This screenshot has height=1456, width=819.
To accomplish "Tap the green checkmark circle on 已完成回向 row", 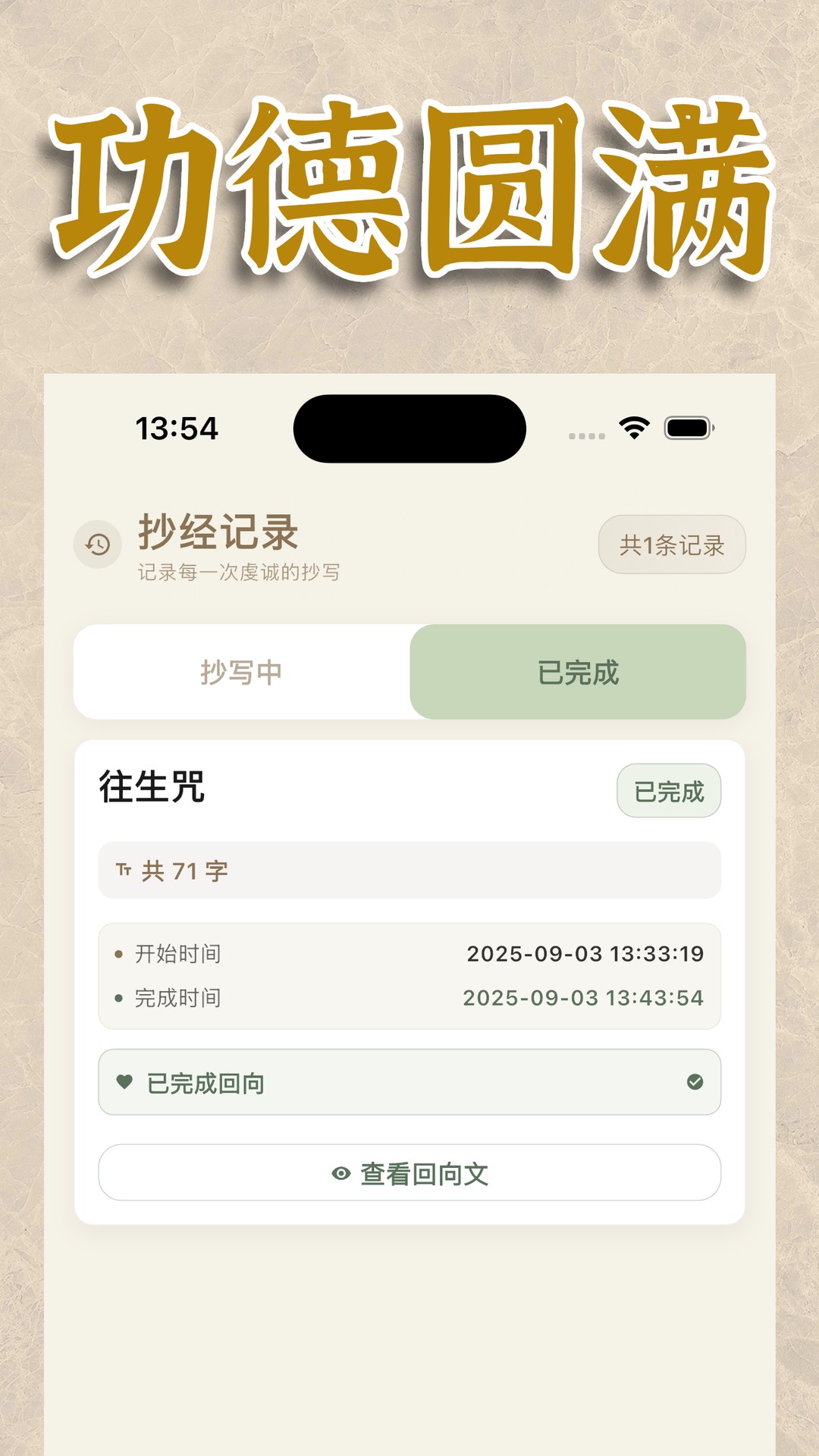I will [695, 1084].
